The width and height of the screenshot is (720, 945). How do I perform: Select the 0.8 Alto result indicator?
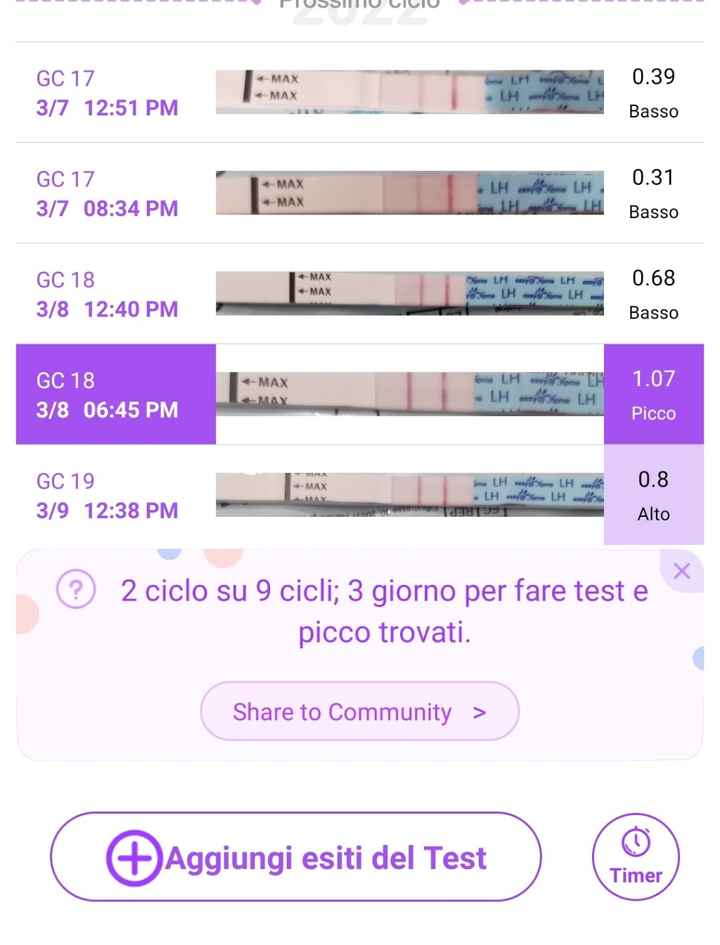click(x=652, y=494)
